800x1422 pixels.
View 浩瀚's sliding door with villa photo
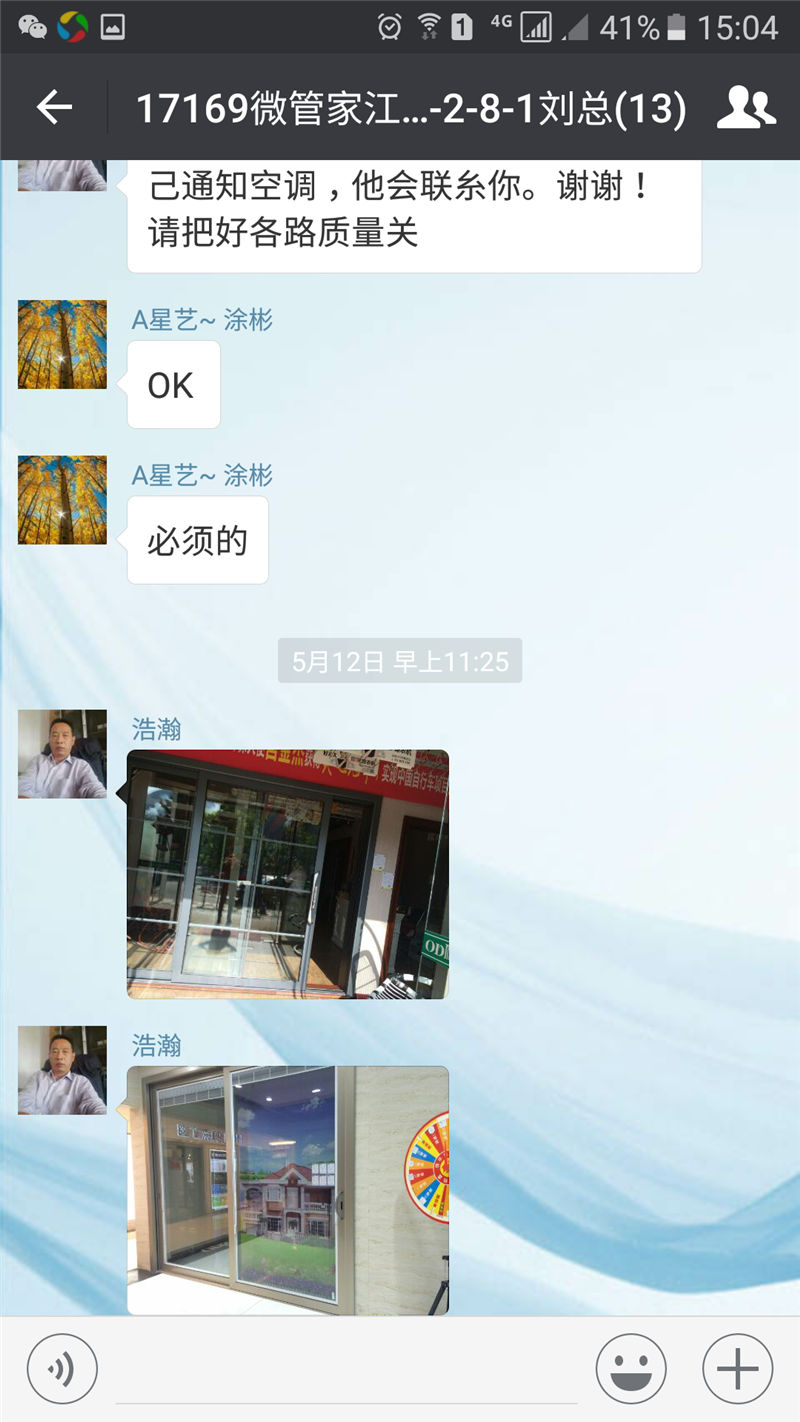(288, 1190)
